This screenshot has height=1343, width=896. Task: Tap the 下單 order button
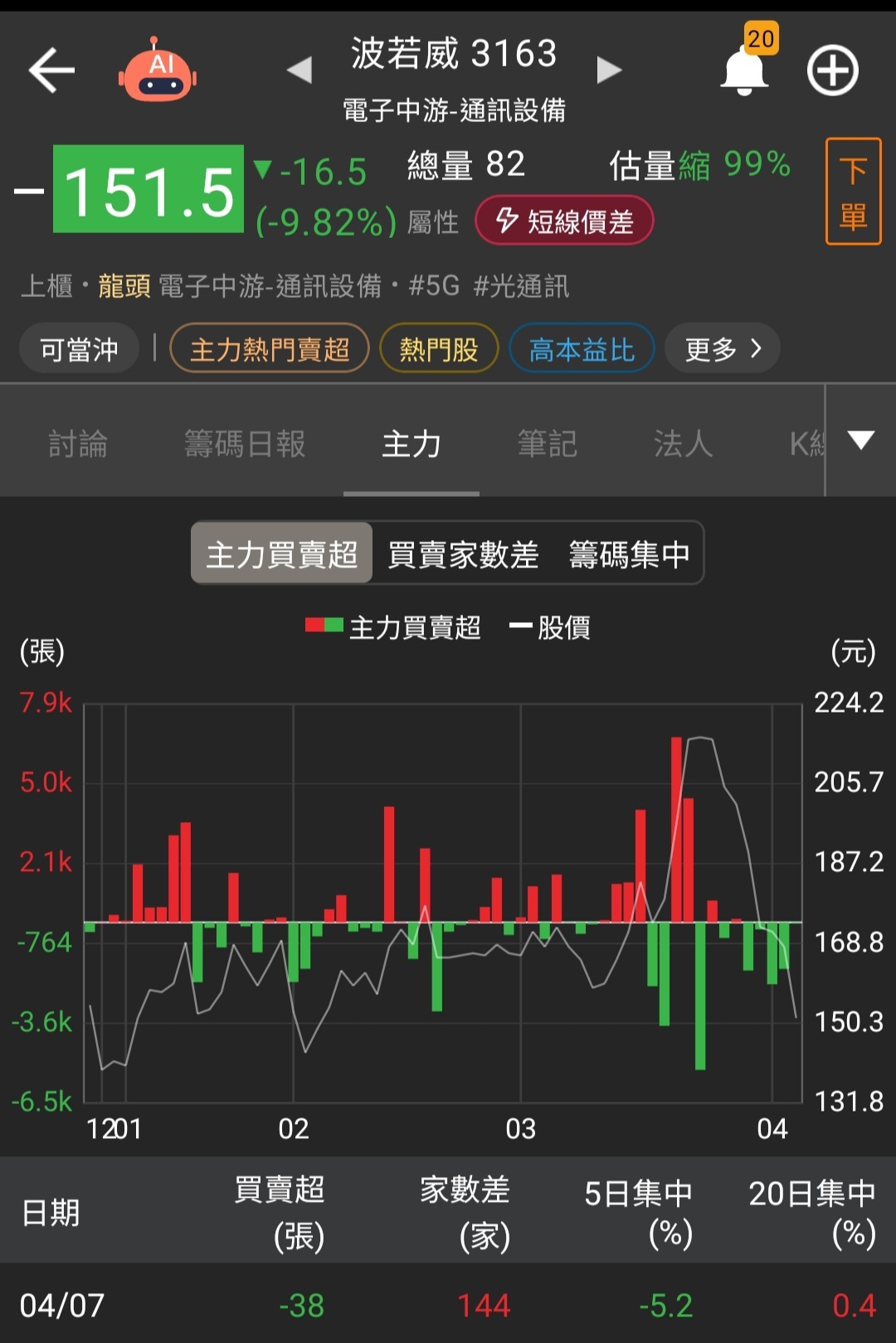click(853, 192)
